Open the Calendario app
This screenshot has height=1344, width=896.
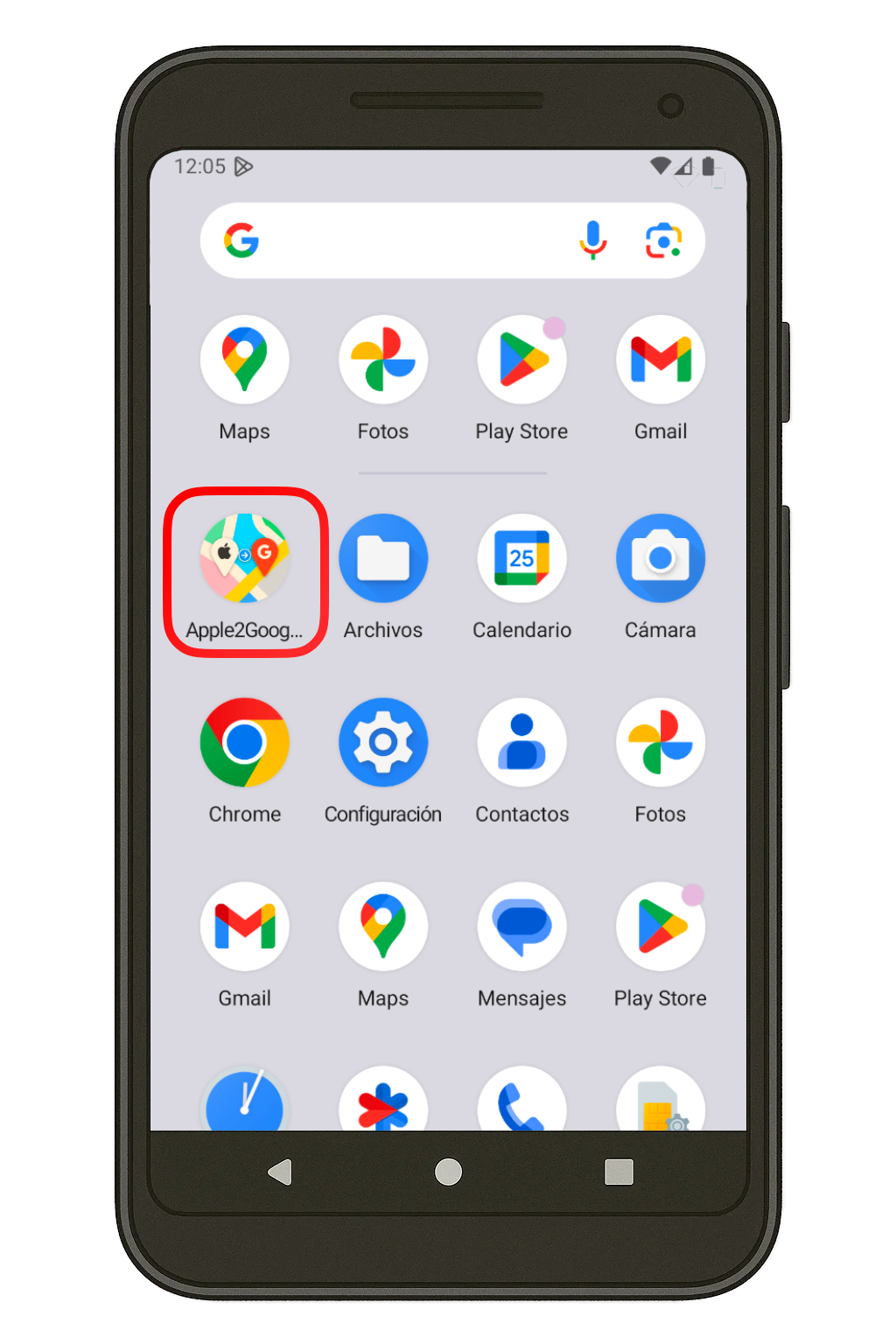click(521, 558)
